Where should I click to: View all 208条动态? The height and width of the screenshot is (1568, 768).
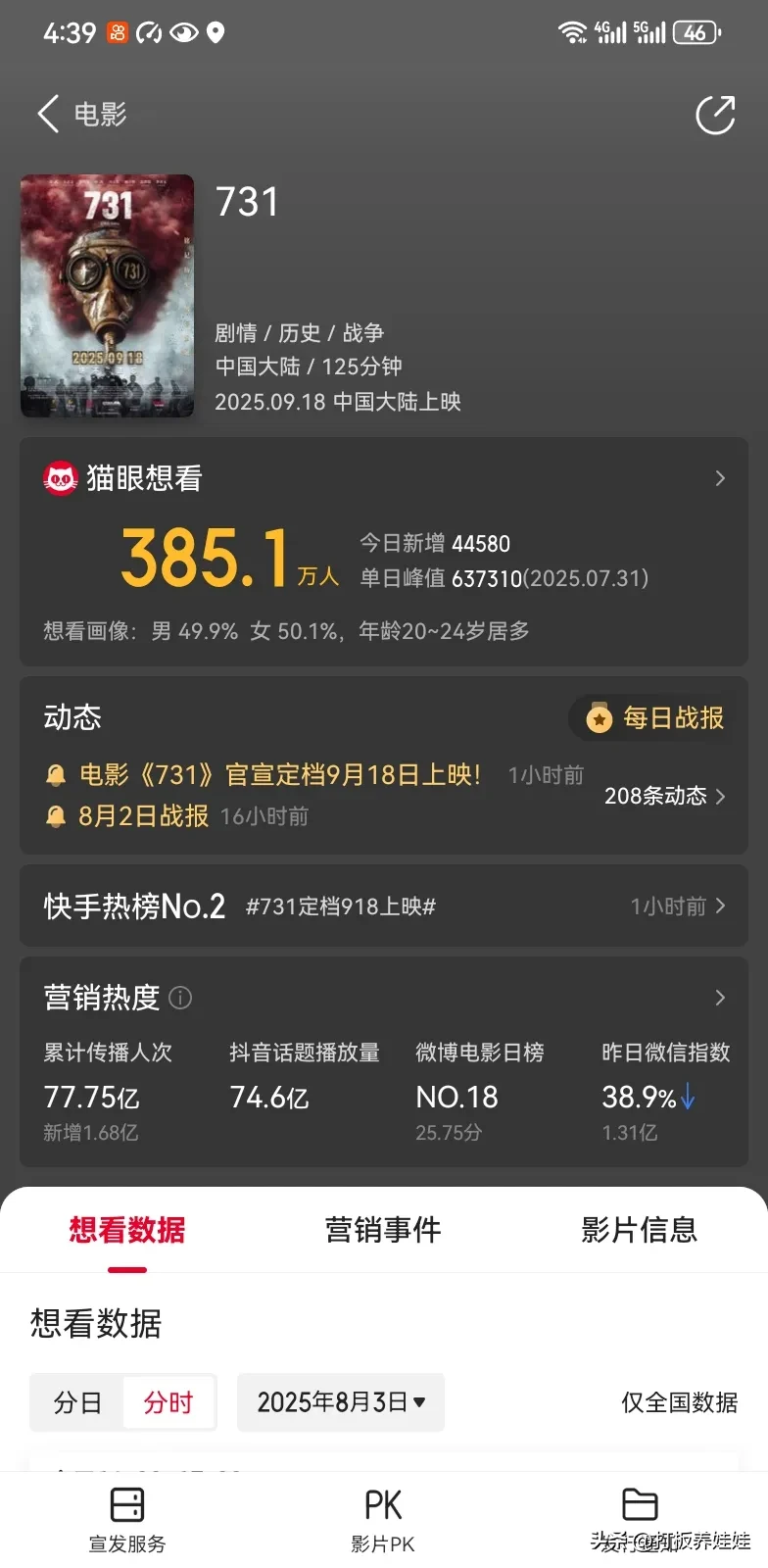[664, 796]
